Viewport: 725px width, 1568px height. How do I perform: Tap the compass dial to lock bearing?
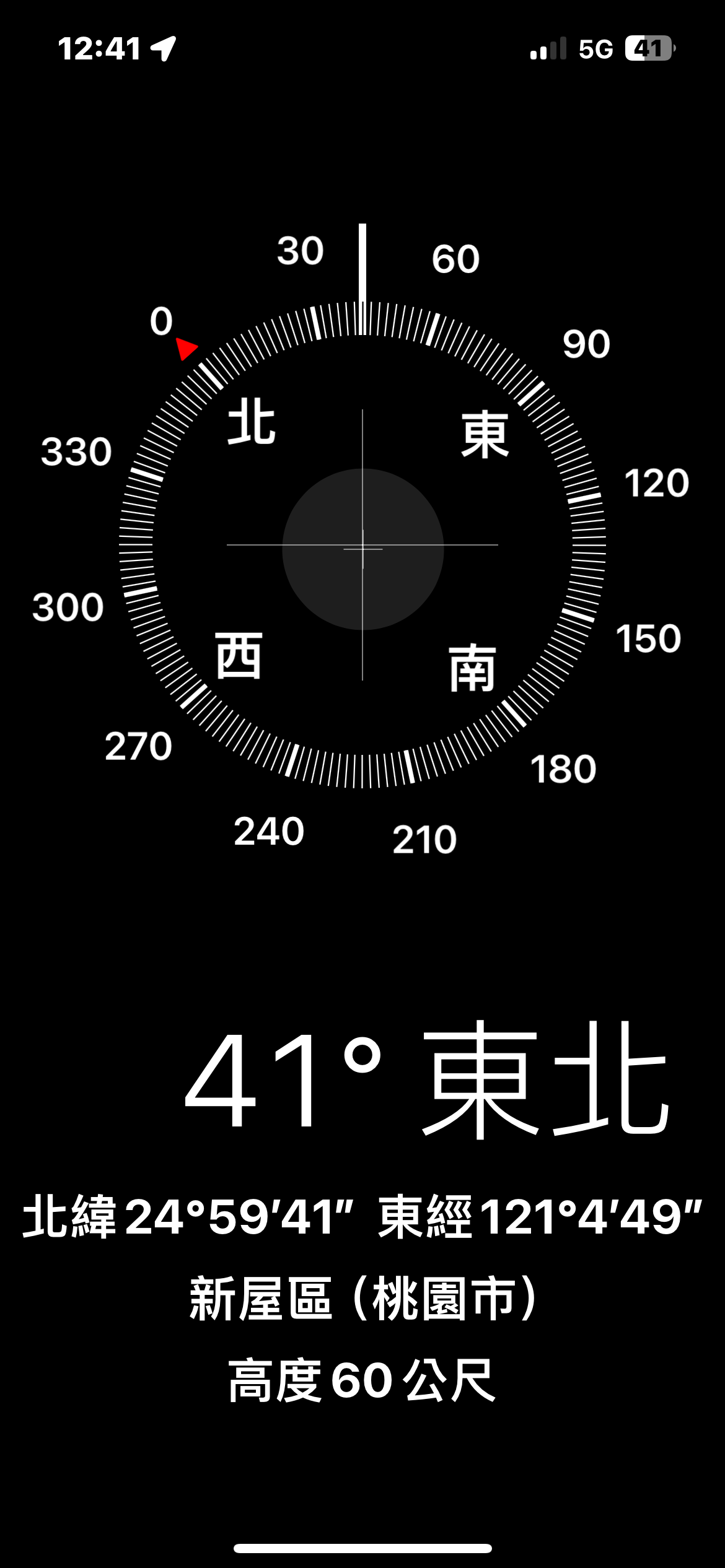[x=362, y=545]
